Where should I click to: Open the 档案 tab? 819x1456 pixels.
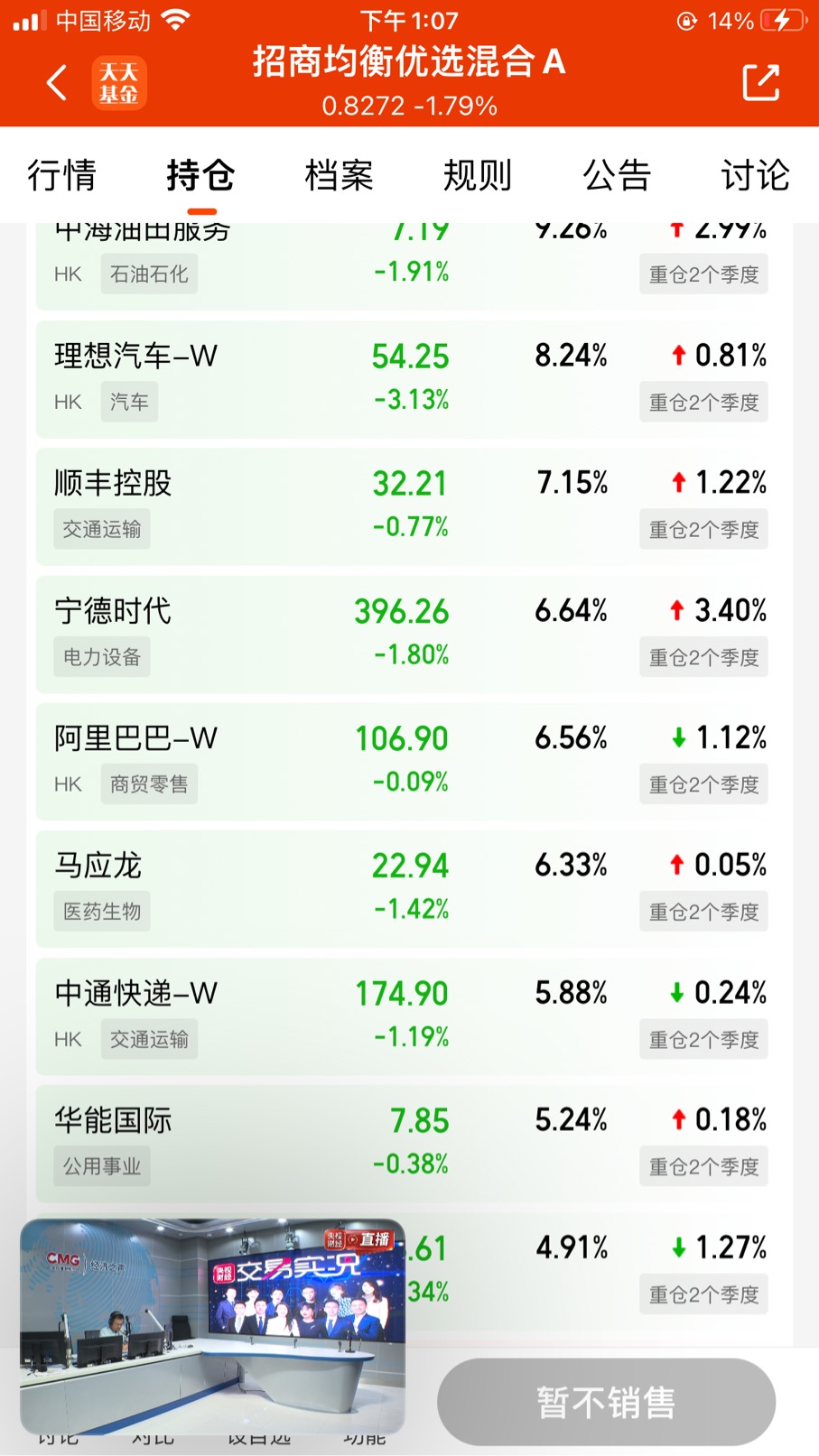click(x=339, y=175)
